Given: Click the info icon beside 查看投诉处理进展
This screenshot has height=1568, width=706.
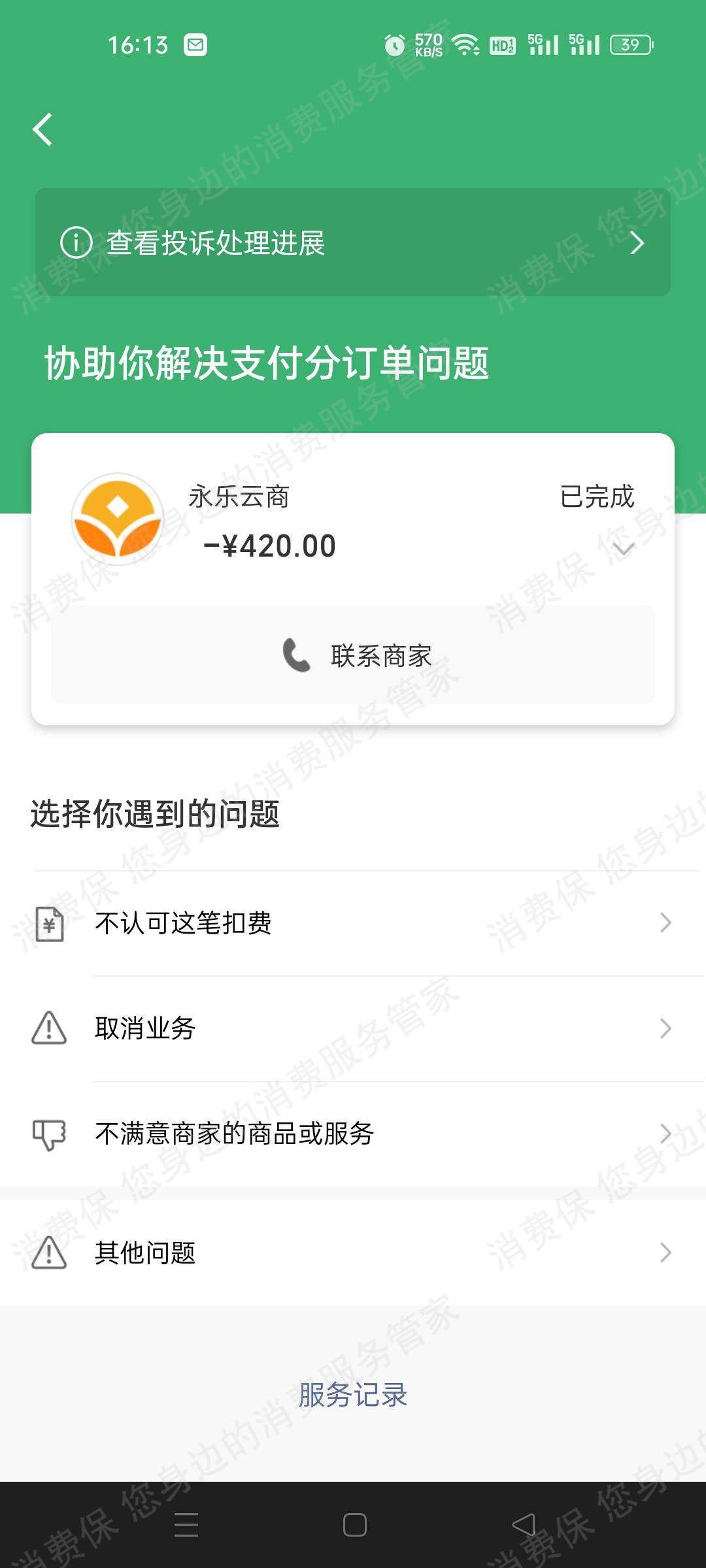Looking at the screenshot, I should click(76, 243).
